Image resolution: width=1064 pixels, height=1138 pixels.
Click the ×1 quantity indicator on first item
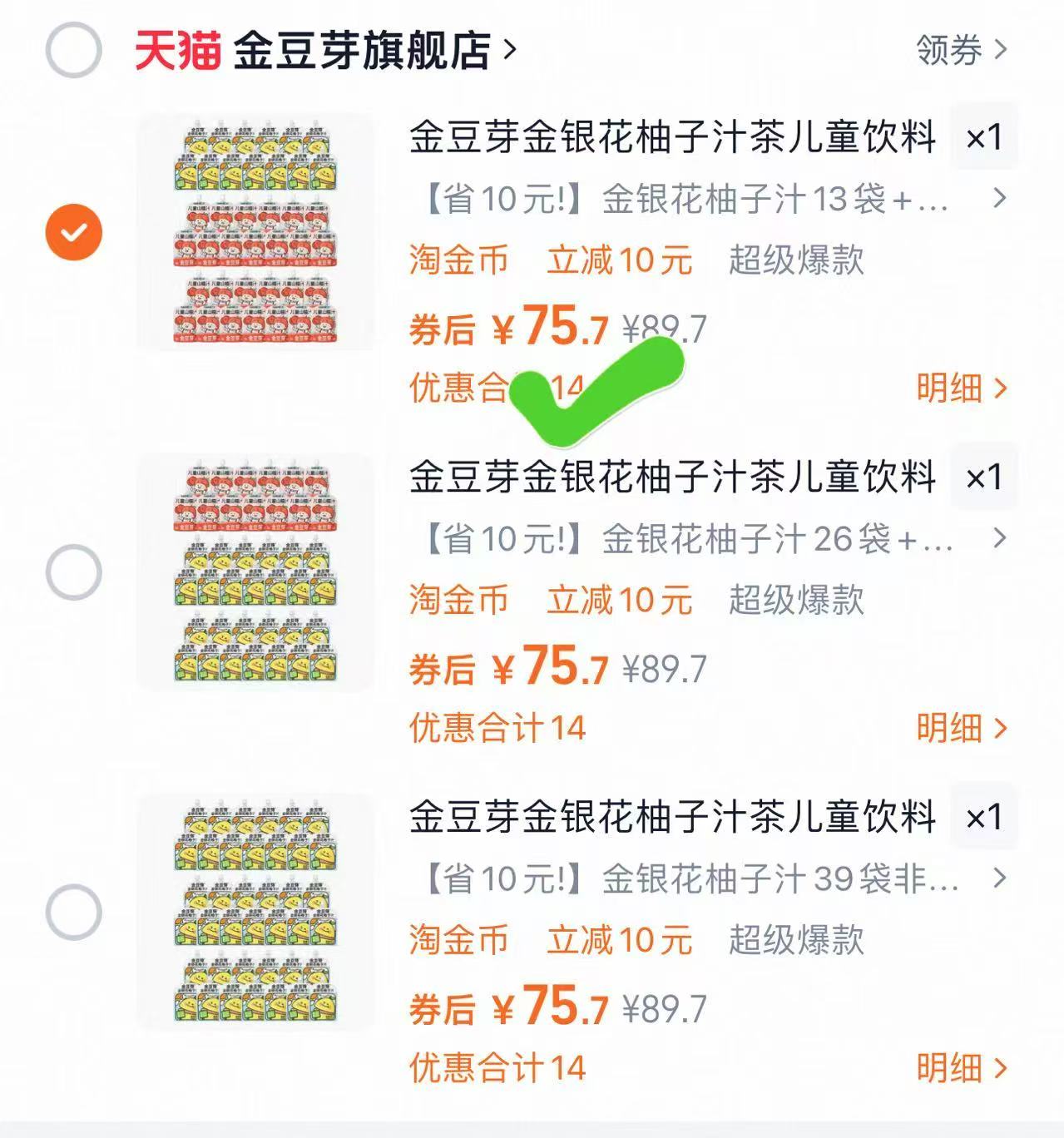[x=986, y=141]
